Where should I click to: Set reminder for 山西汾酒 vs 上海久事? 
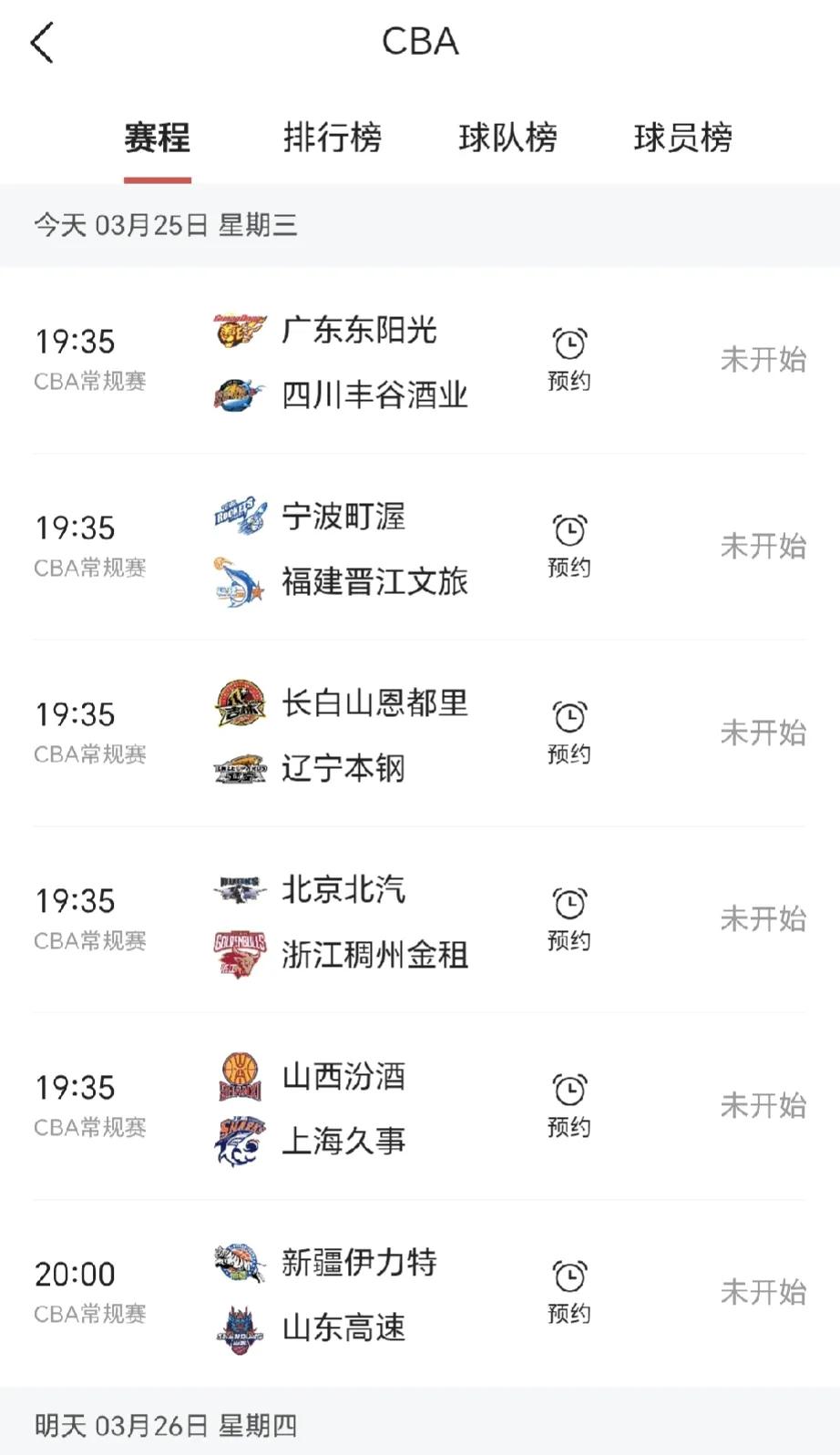click(569, 1105)
